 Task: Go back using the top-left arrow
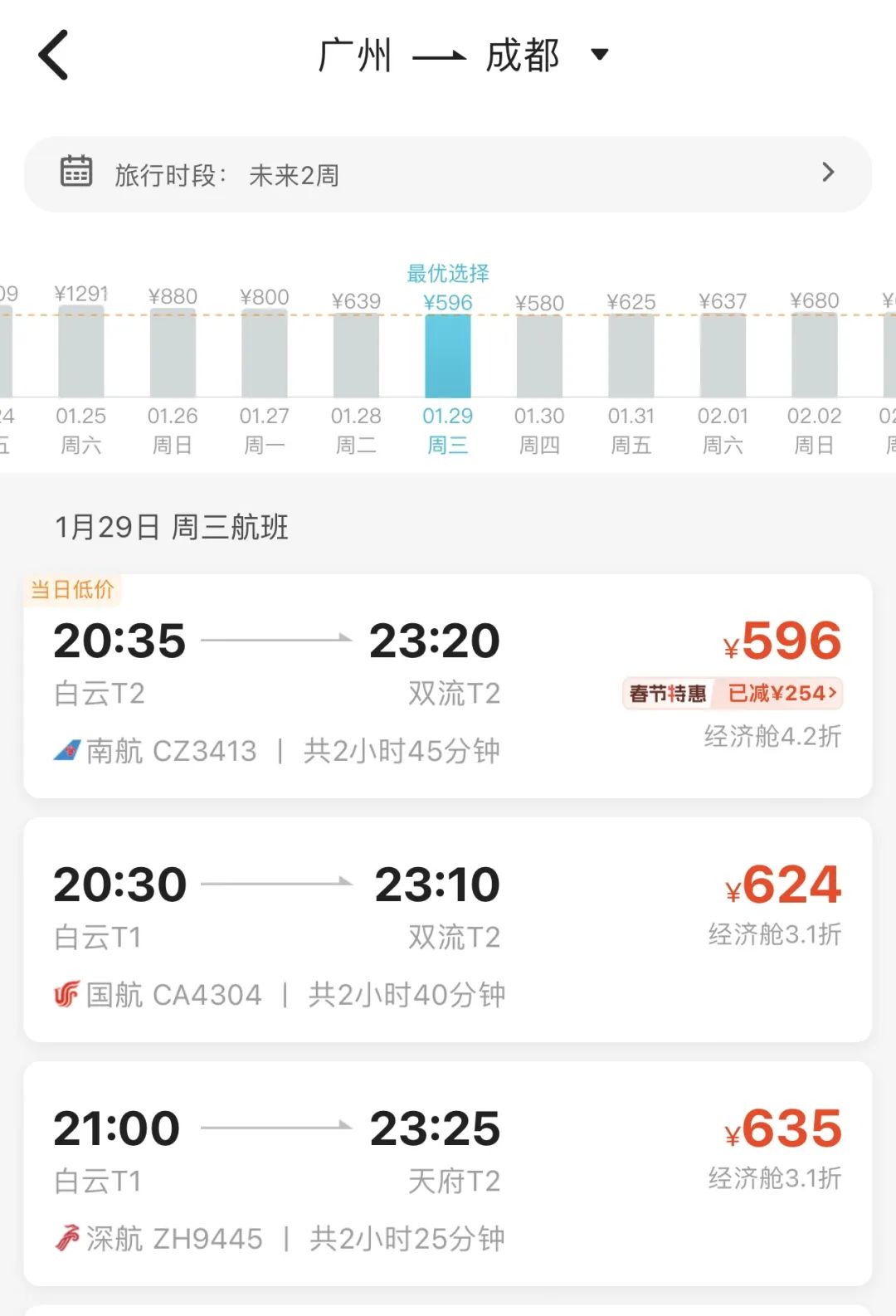(54, 56)
